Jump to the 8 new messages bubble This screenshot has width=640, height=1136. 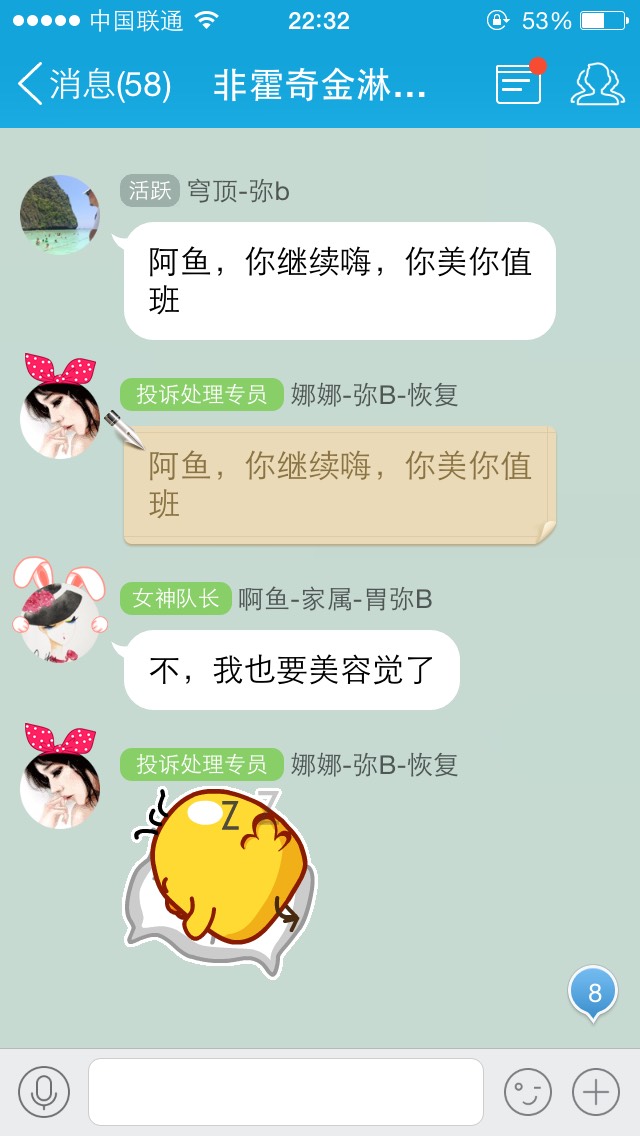pyautogui.click(x=594, y=993)
